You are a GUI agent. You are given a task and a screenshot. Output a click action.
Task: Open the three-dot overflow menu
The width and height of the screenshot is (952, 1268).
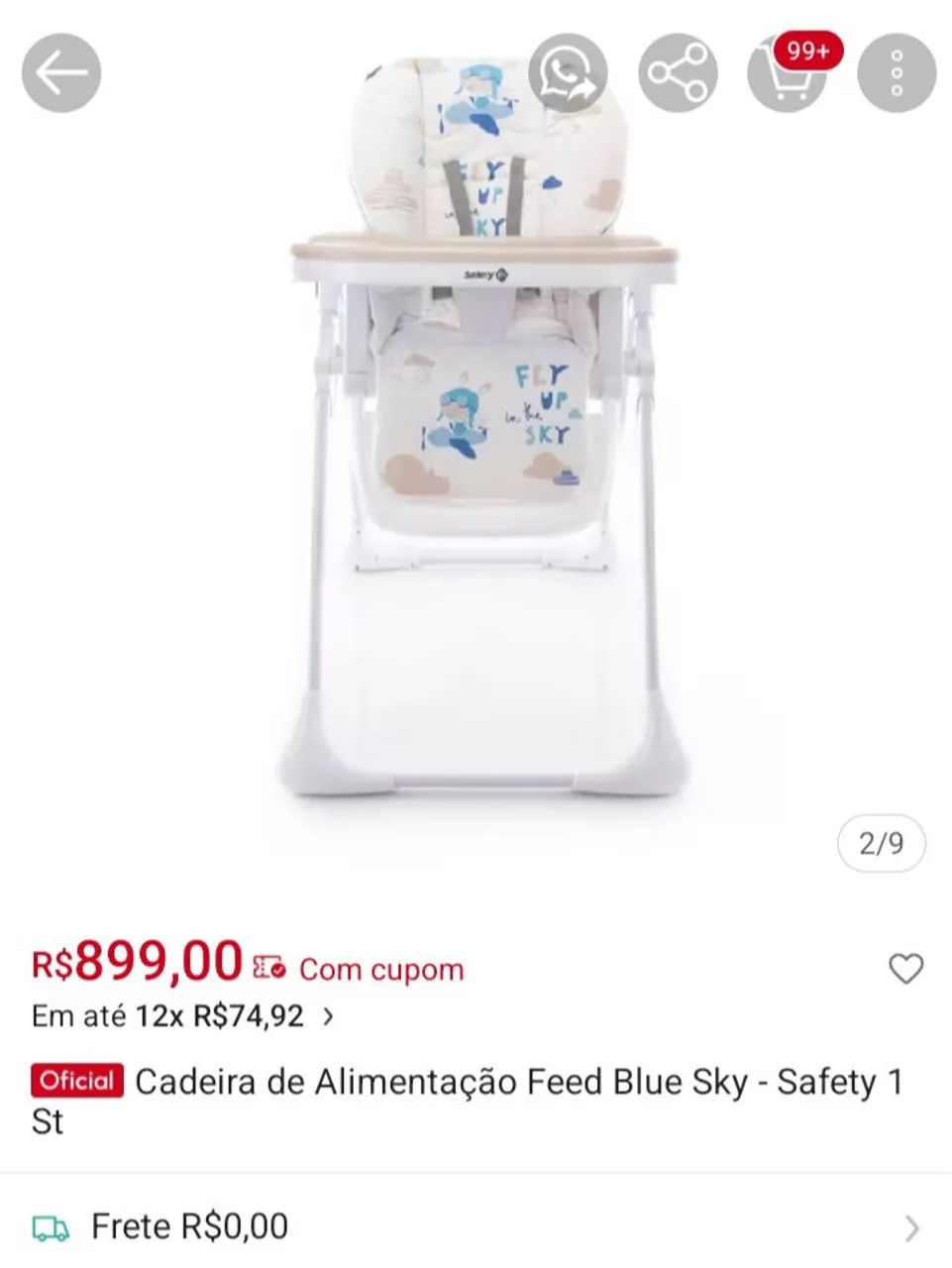897,72
